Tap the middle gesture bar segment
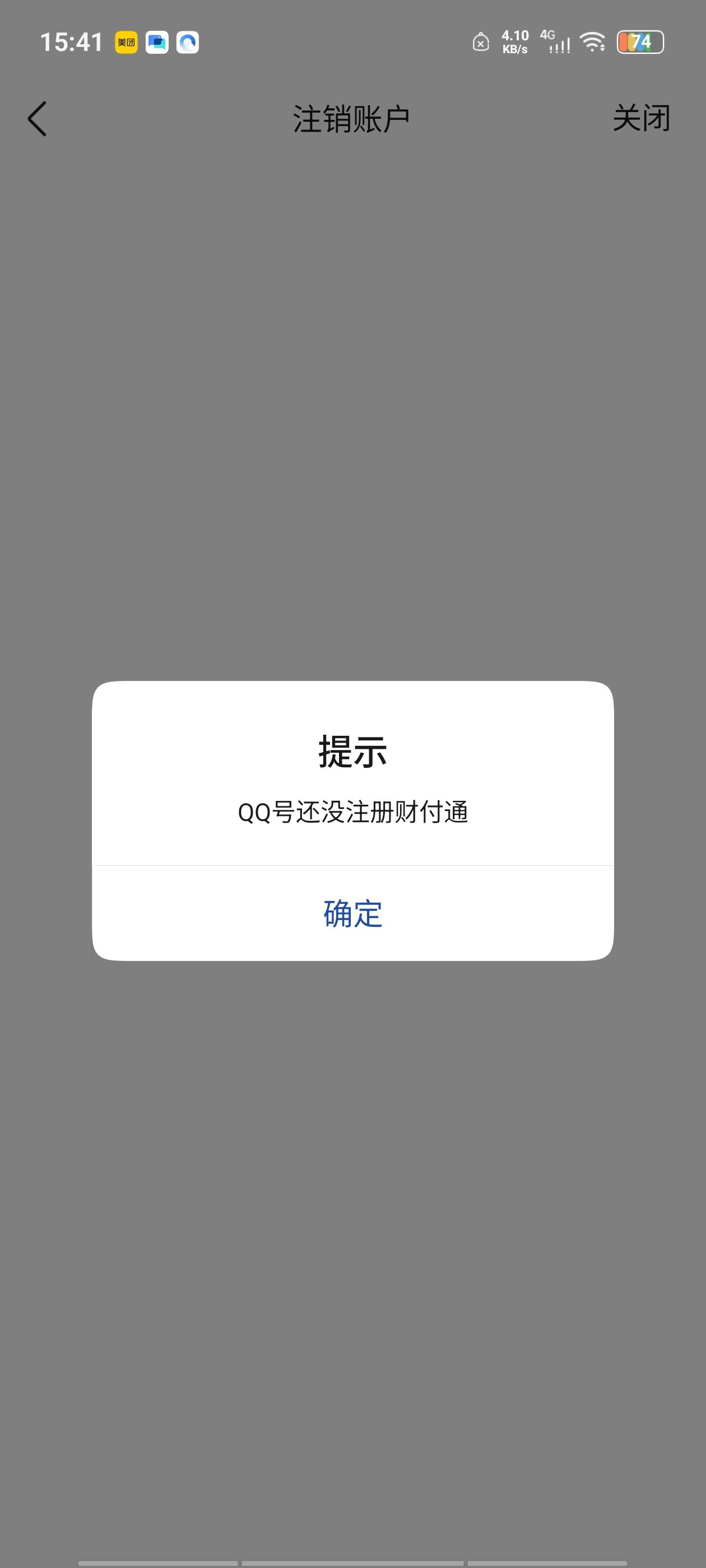Viewport: 706px width, 1568px height. click(354, 1561)
